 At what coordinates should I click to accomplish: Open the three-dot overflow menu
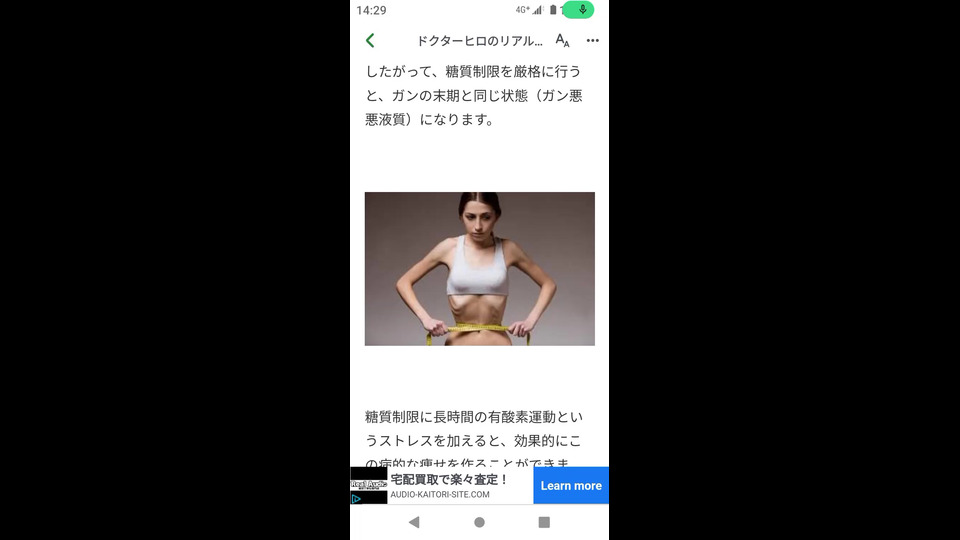click(x=593, y=41)
